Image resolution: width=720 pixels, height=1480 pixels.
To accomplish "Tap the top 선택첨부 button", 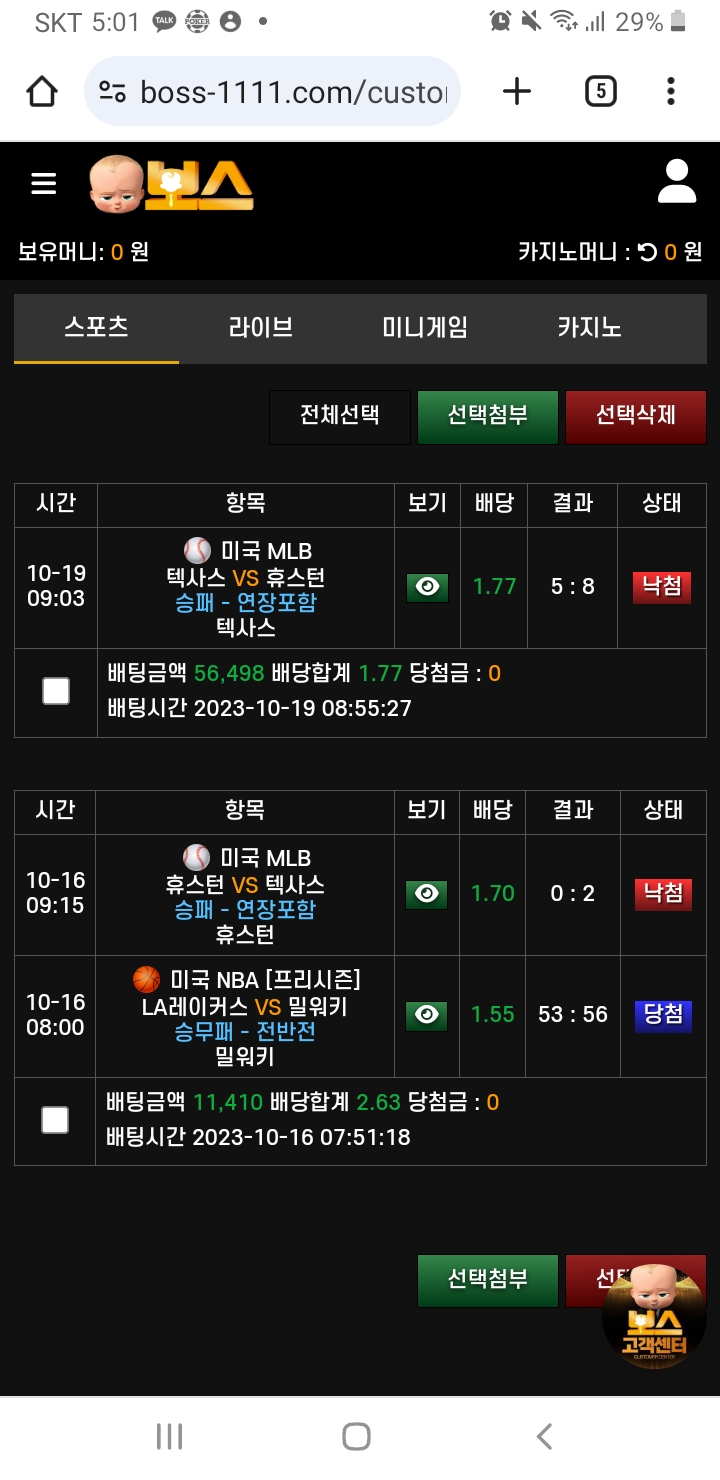I will (x=487, y=416).
